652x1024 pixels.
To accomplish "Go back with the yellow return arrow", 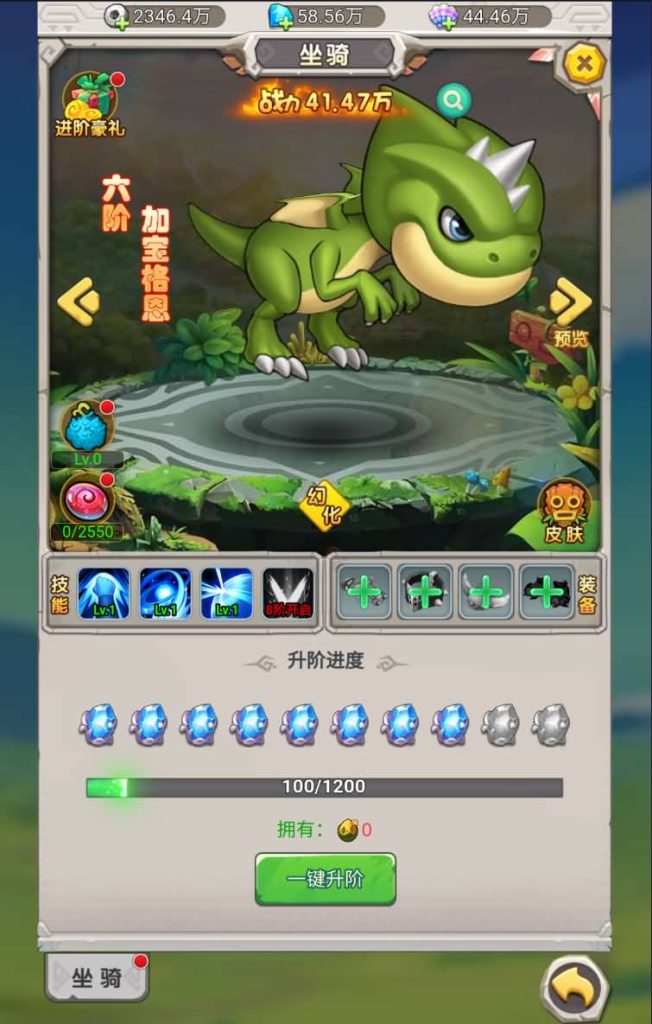I will click(x=575, y=988).
